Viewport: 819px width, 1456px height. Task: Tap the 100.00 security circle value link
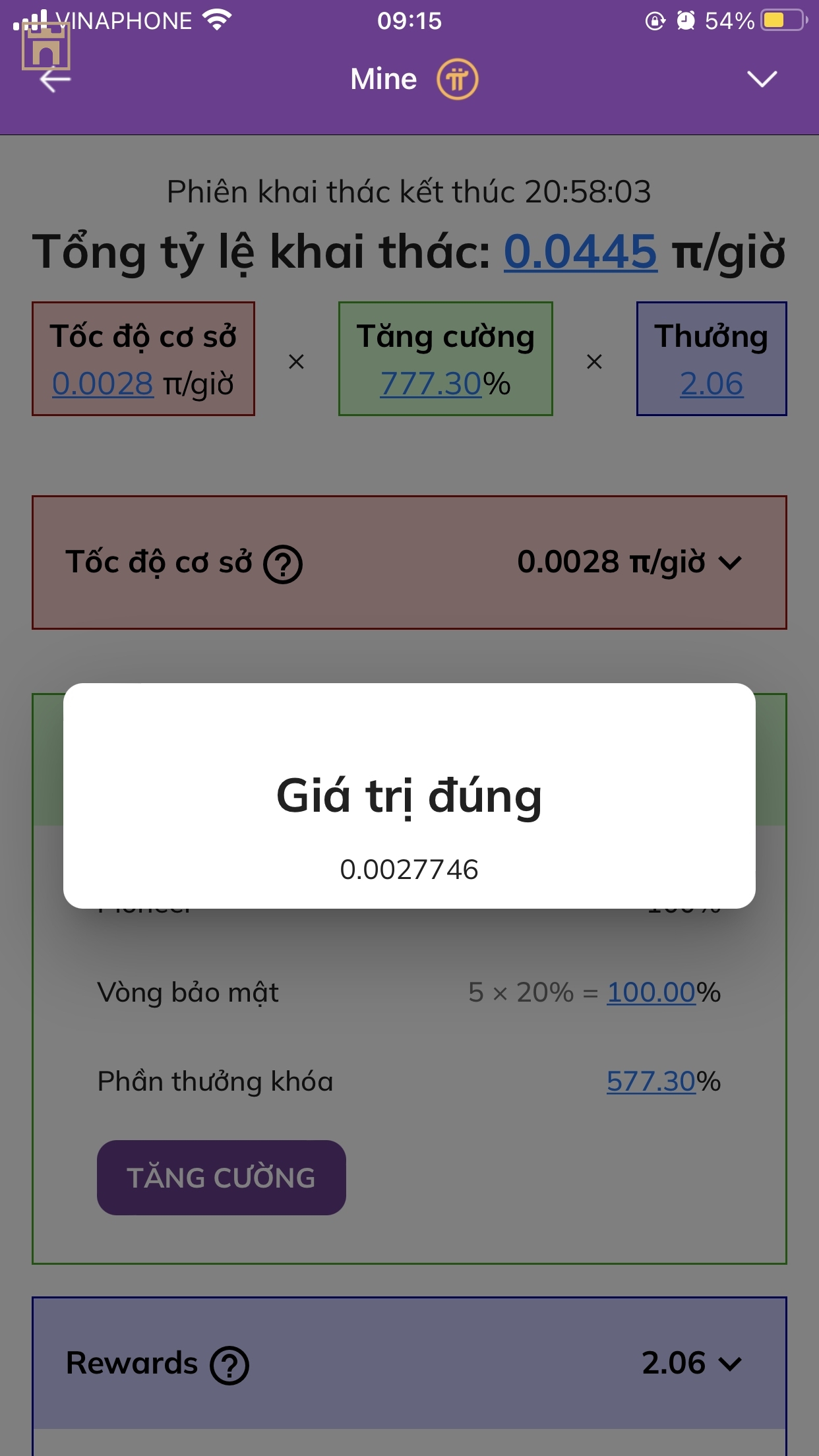pos(651,992)
